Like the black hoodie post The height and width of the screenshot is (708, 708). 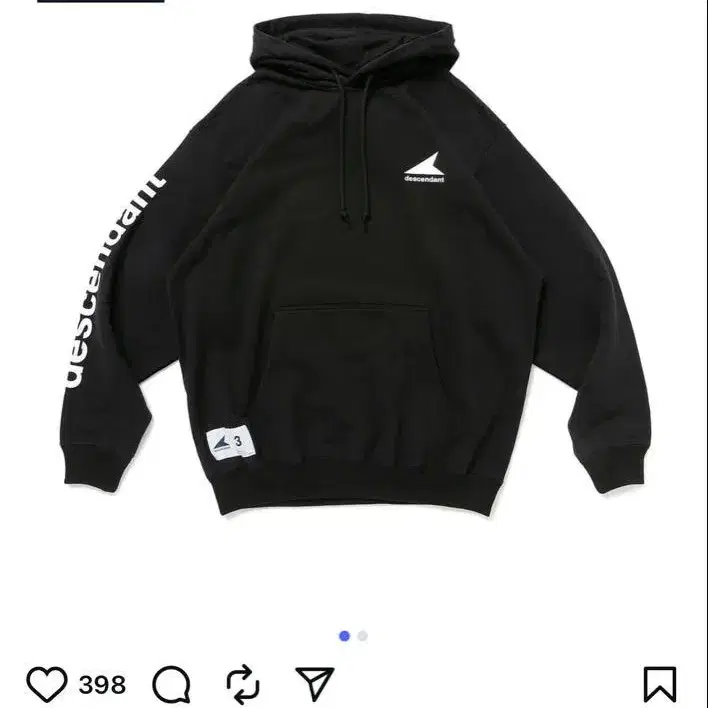[x=47, y=684]
